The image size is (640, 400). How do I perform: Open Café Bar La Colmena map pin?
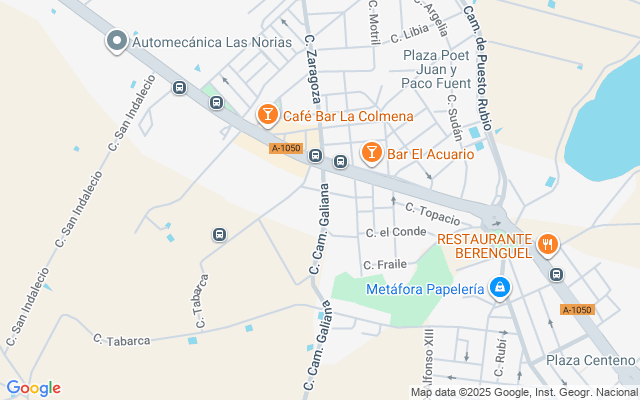click(x=267, y=116)
